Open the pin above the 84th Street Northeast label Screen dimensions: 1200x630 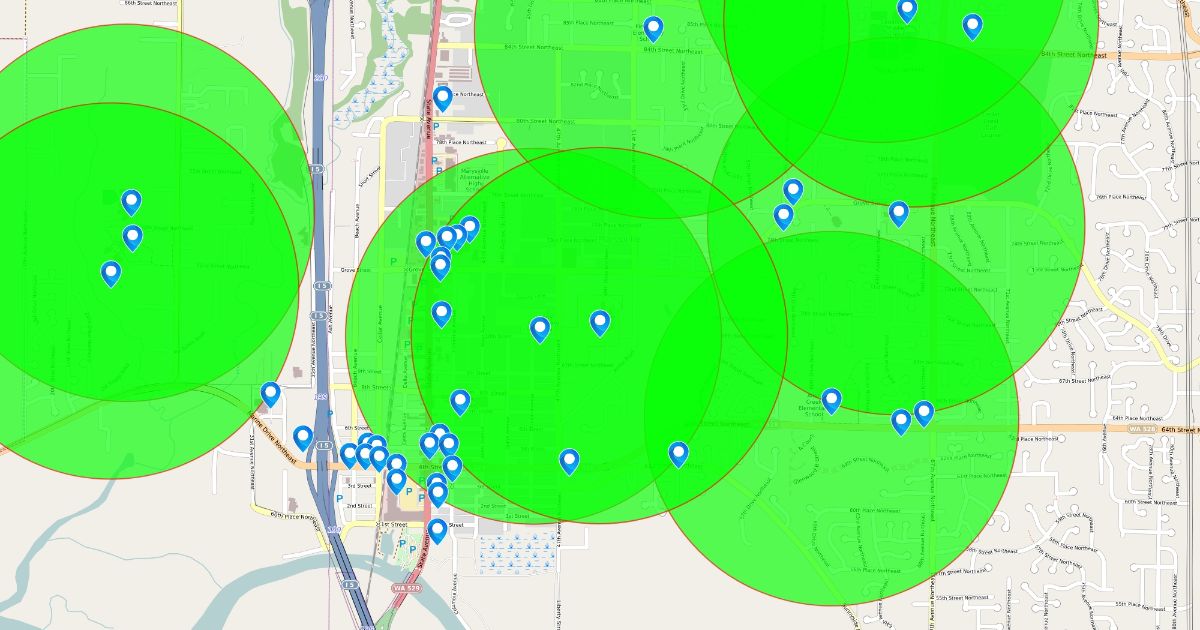[x=653, y=27]
